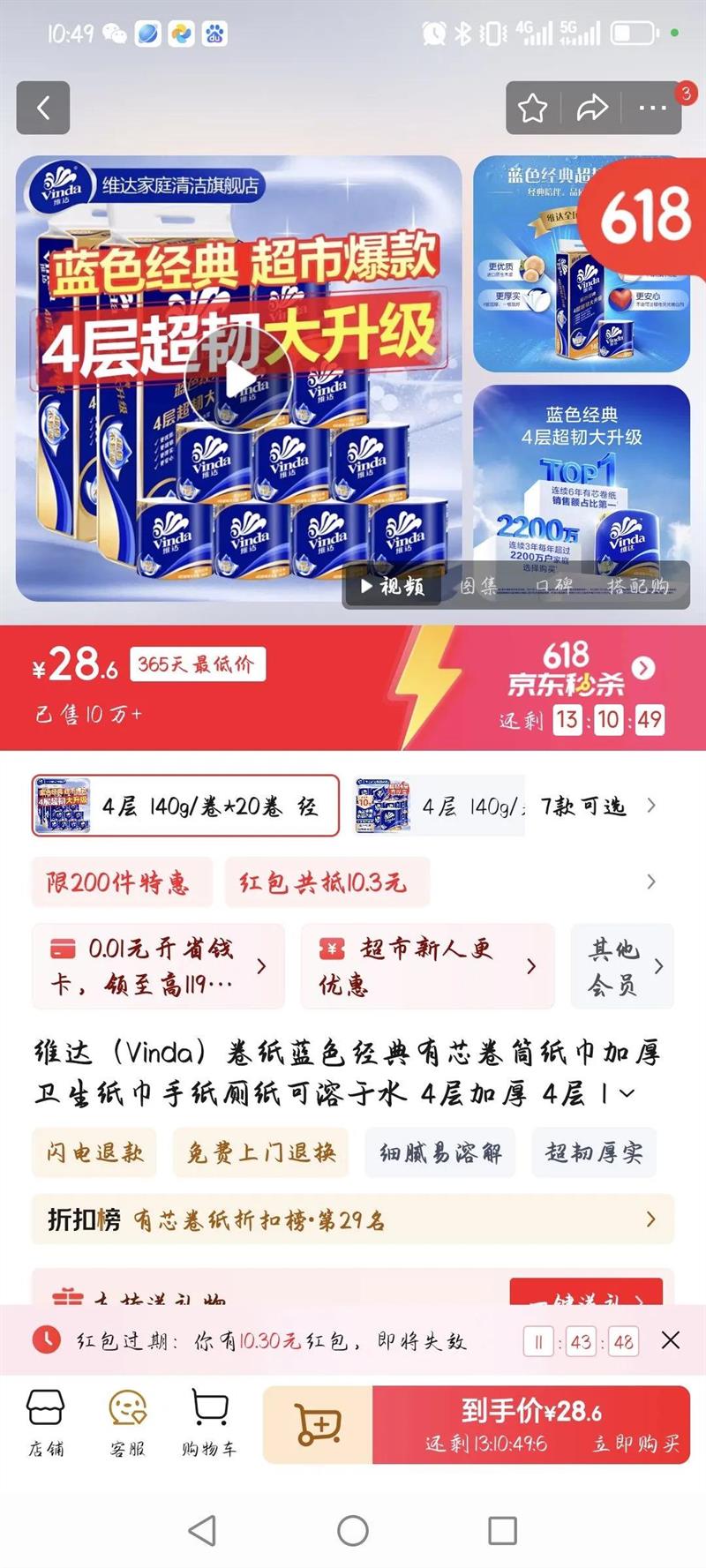The height and width of the screenshot is (1568, 706).
Task: Open the 店铺 store page
Action: (x=46, y=1422)
